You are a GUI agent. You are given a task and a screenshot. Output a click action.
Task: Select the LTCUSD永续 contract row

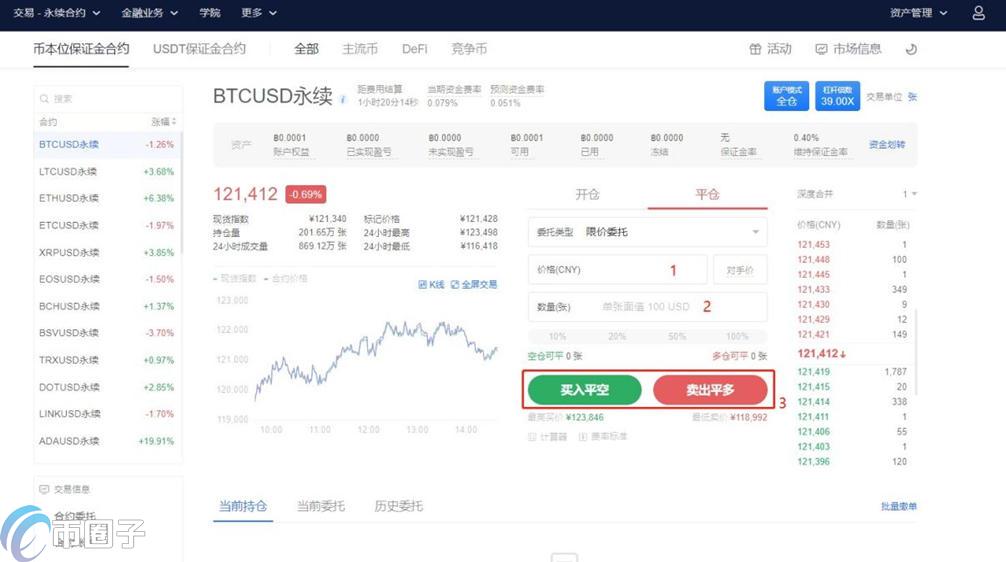pos(107,171)
